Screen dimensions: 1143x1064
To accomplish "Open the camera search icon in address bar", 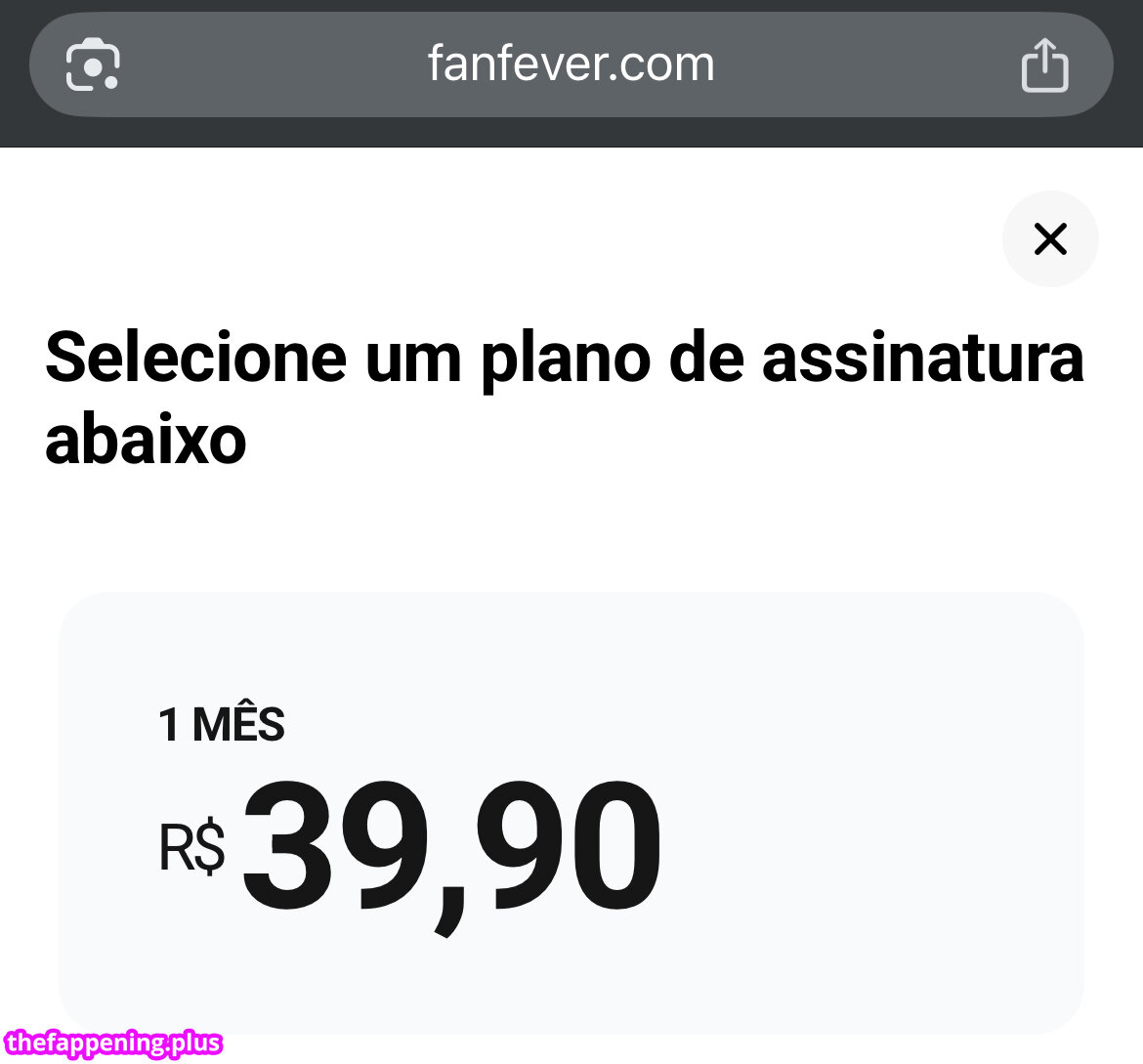I will pos(93,65).
